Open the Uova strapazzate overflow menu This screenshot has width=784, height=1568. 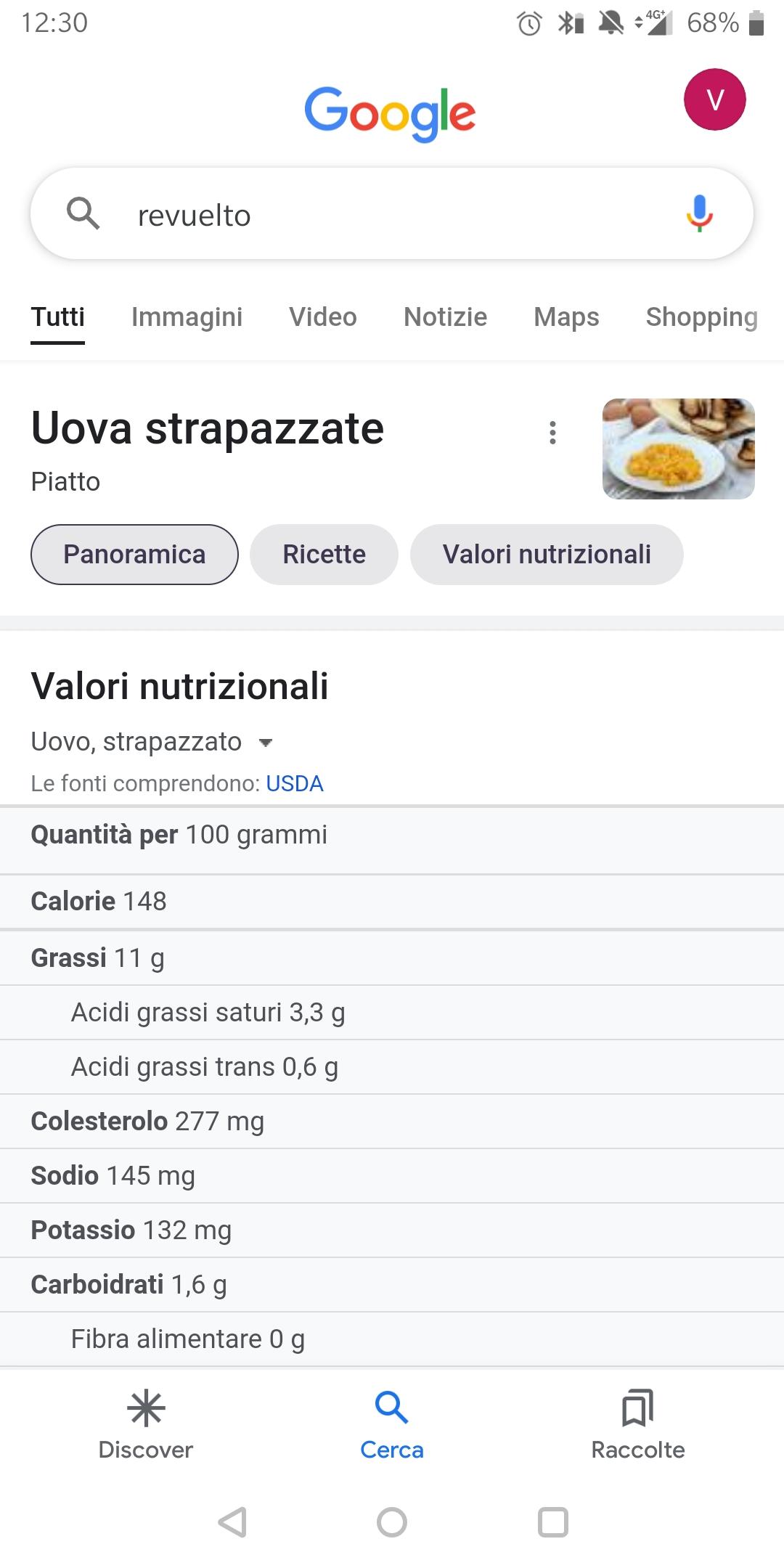click(x=552, y=433)
